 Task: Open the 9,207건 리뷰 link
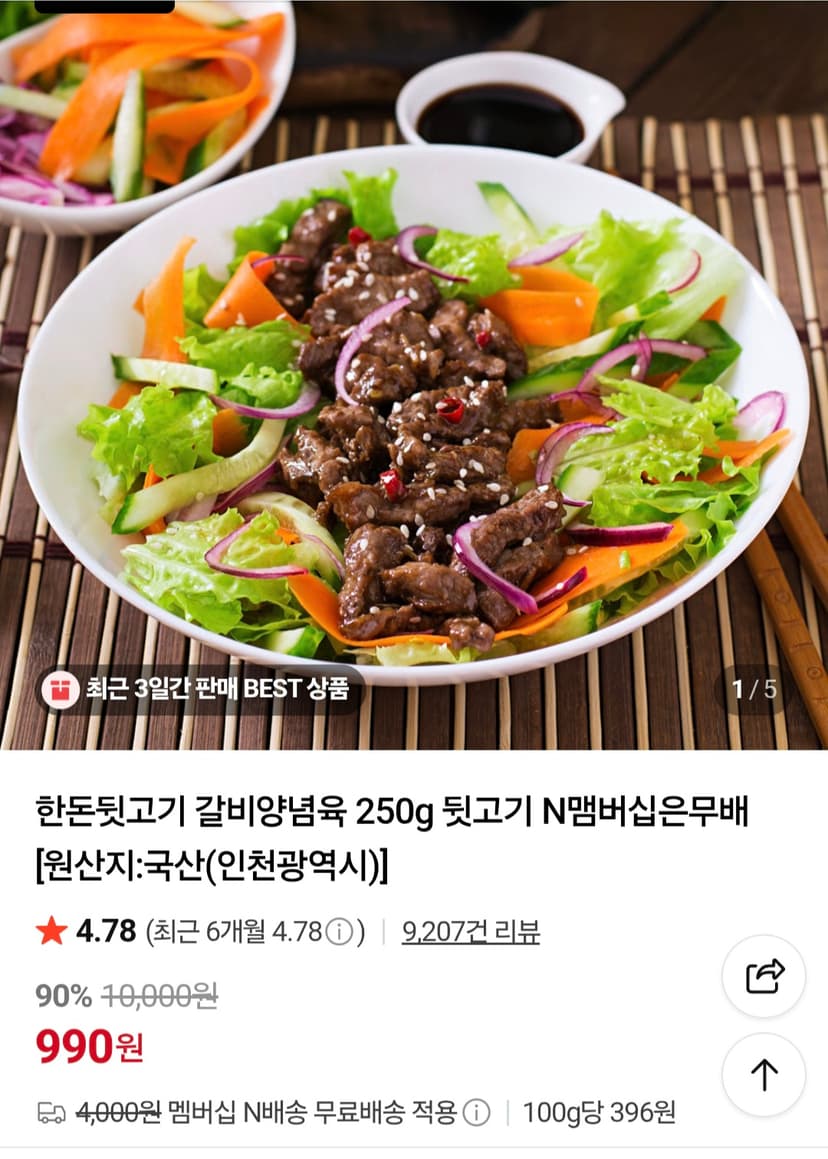(470, 931)
